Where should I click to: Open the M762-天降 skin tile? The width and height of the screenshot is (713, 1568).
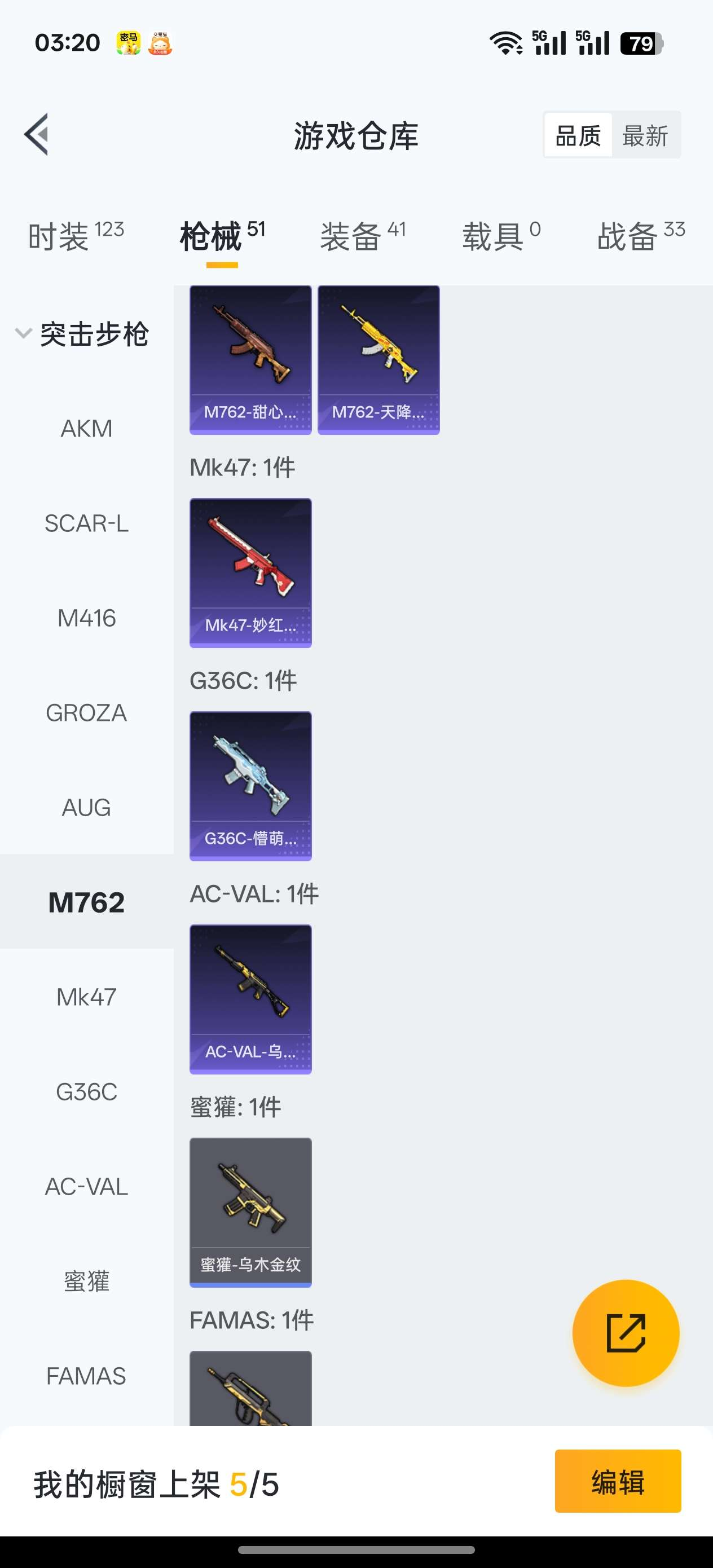coord(378,360)
